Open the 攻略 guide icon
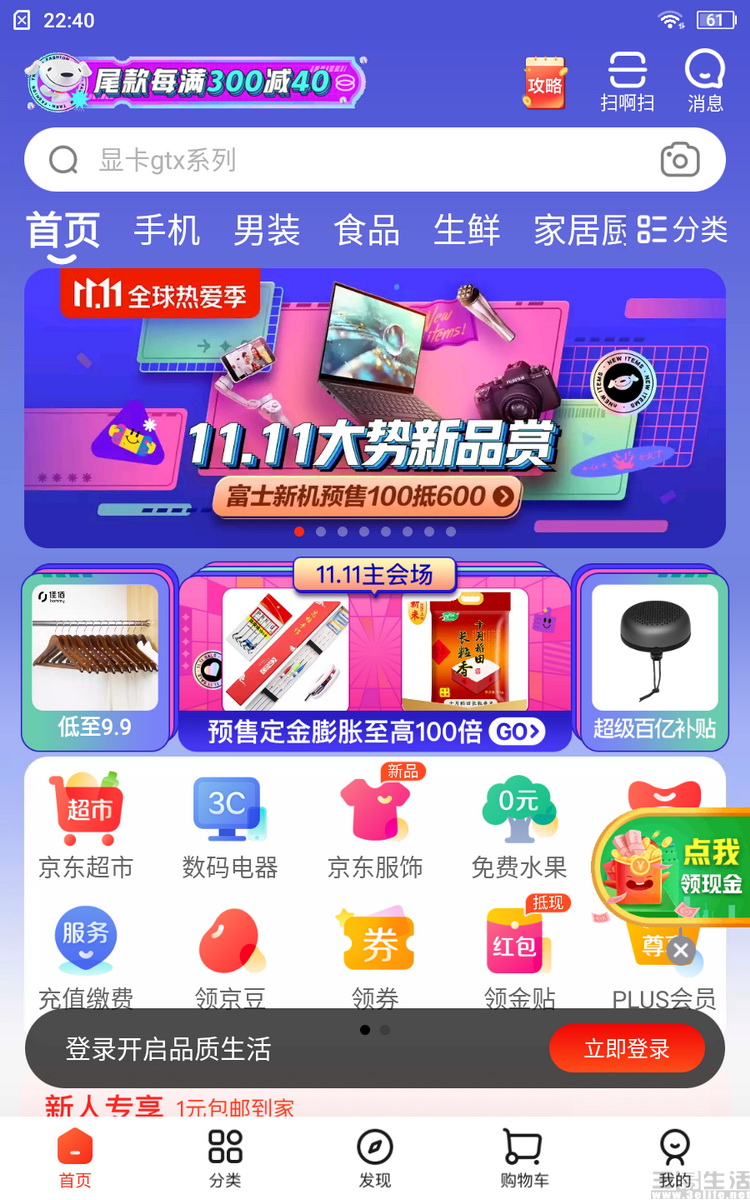750x1200 pixels. click(x=545, y=84)
